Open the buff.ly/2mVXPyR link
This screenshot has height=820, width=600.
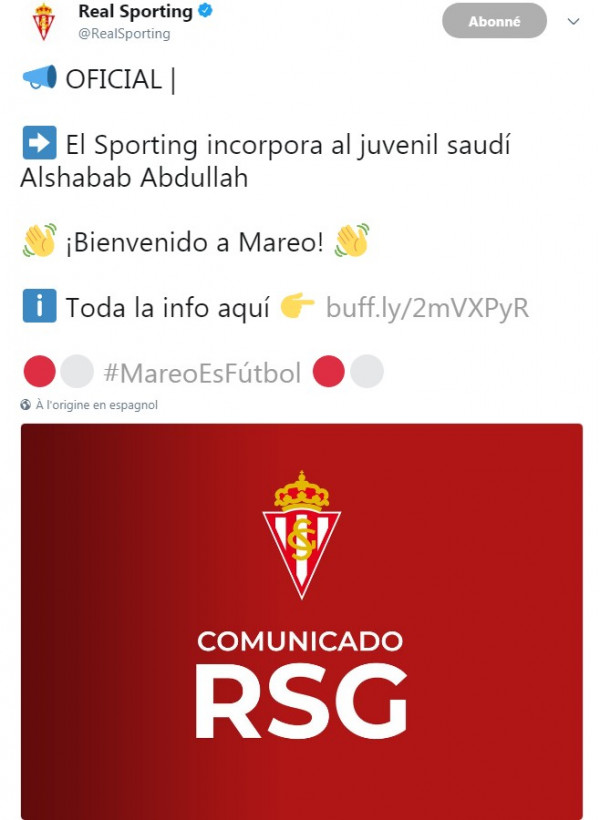427,308
